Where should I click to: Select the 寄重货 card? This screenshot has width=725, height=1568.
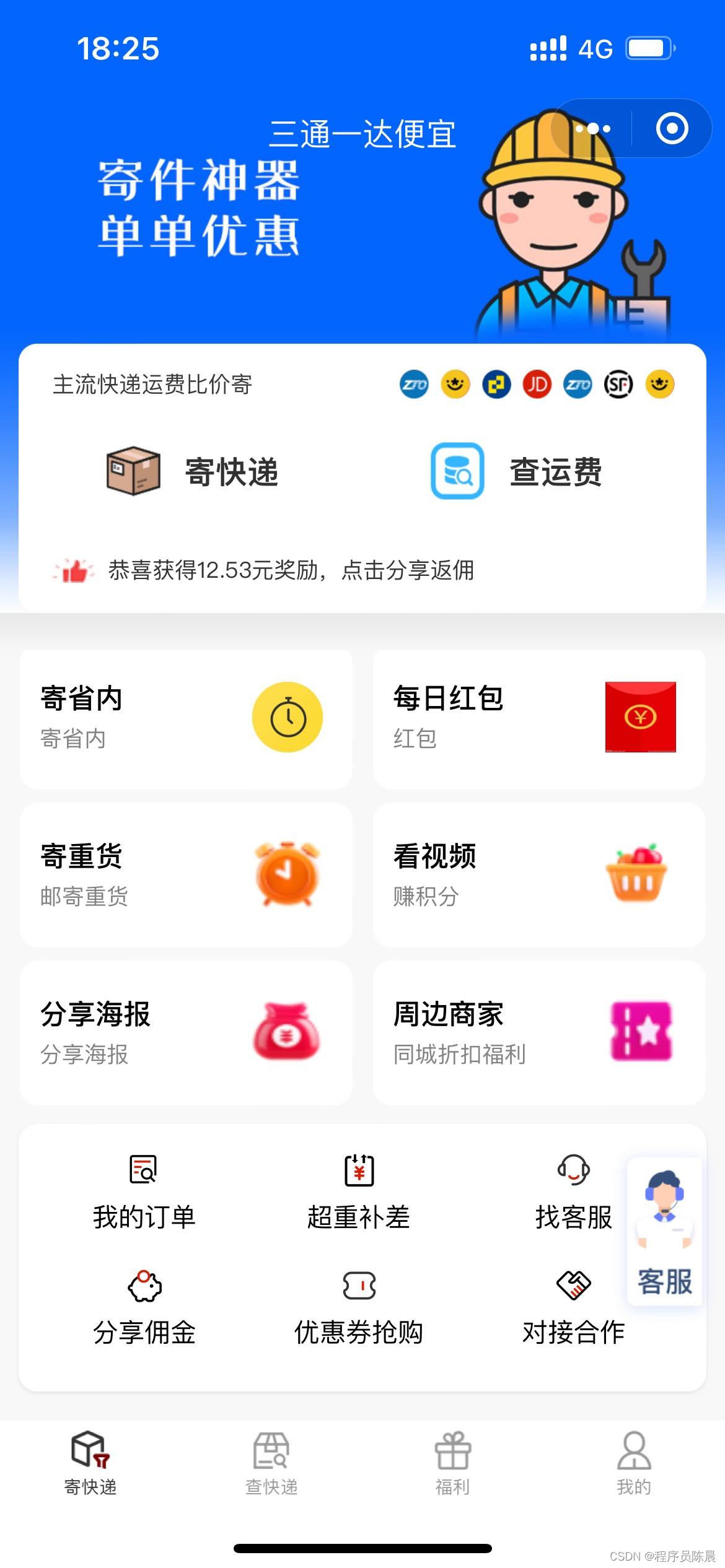[186, 874]
